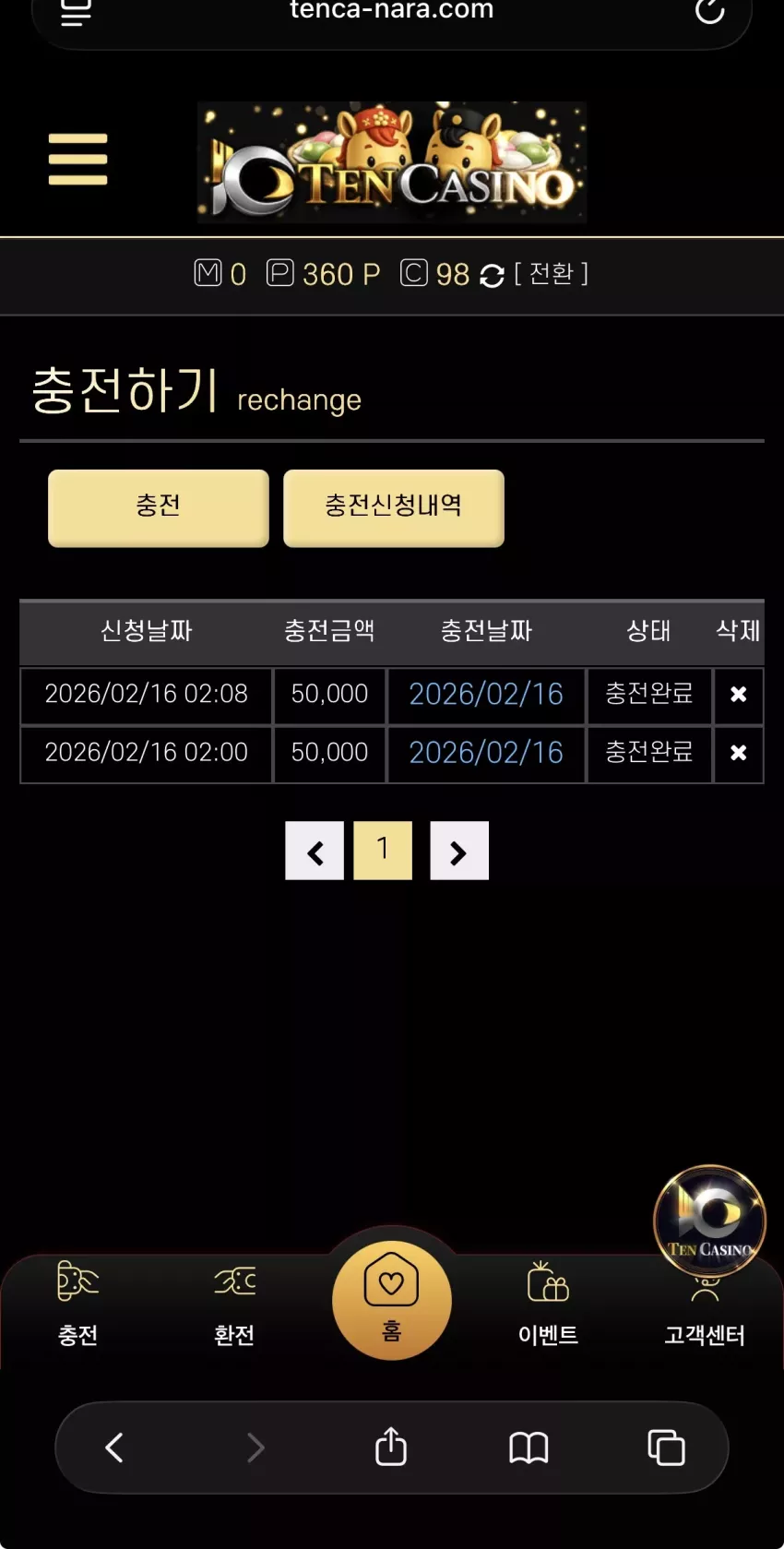The height and width of the screenshot is (1549, 784).
Task: Delete the 02:08 recharge record
Action: coord(738,695)
